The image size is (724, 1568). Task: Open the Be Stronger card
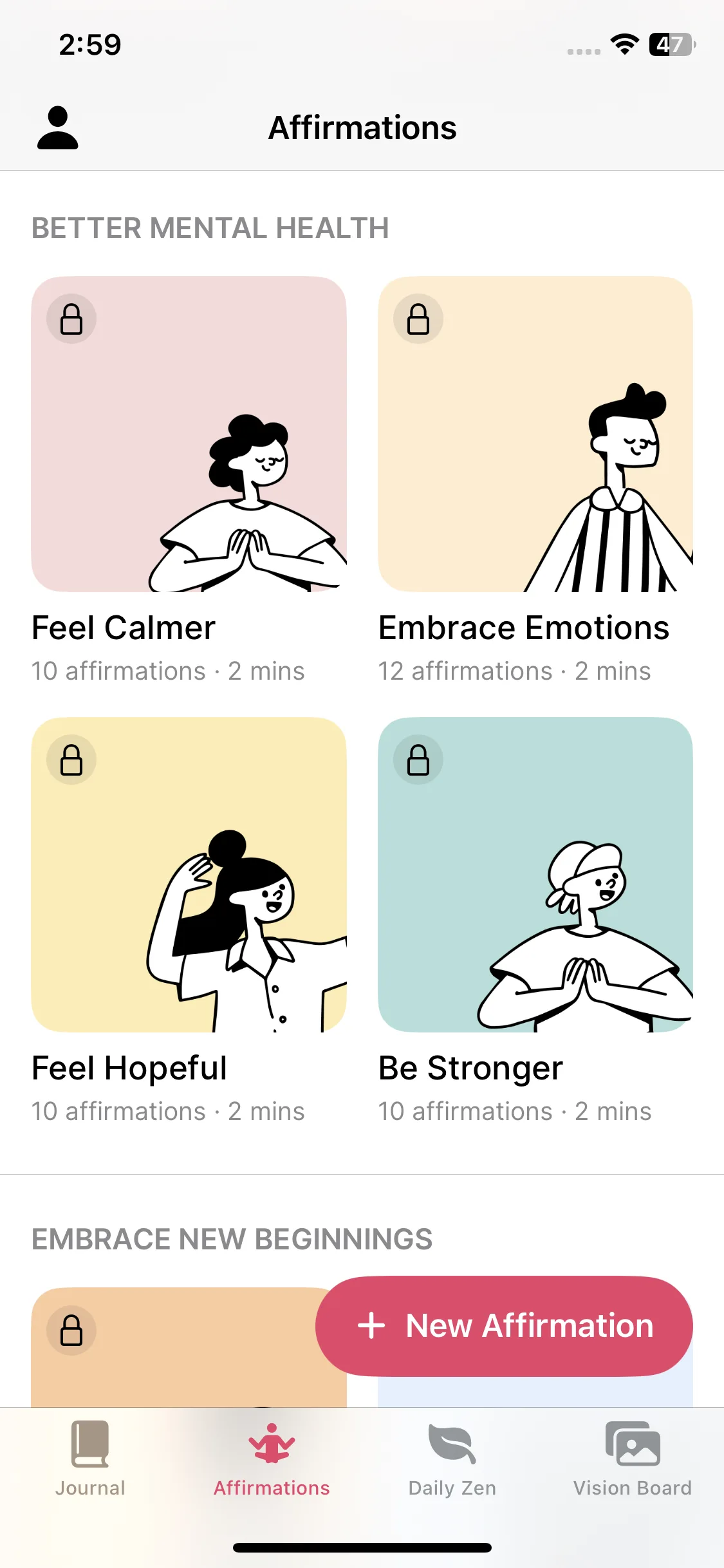[x=535, y=875]
